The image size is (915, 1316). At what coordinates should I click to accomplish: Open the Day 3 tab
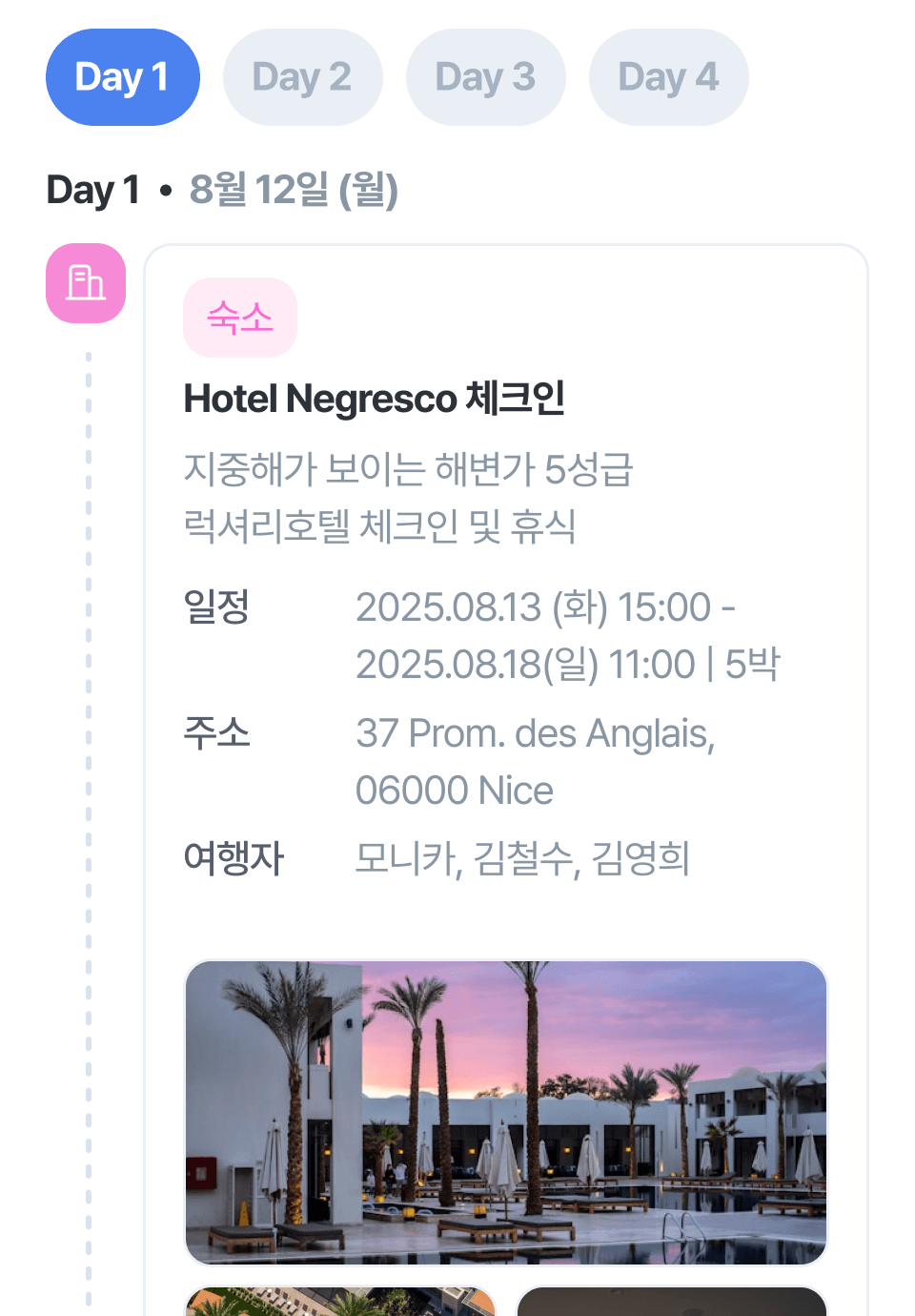point(485,77)
